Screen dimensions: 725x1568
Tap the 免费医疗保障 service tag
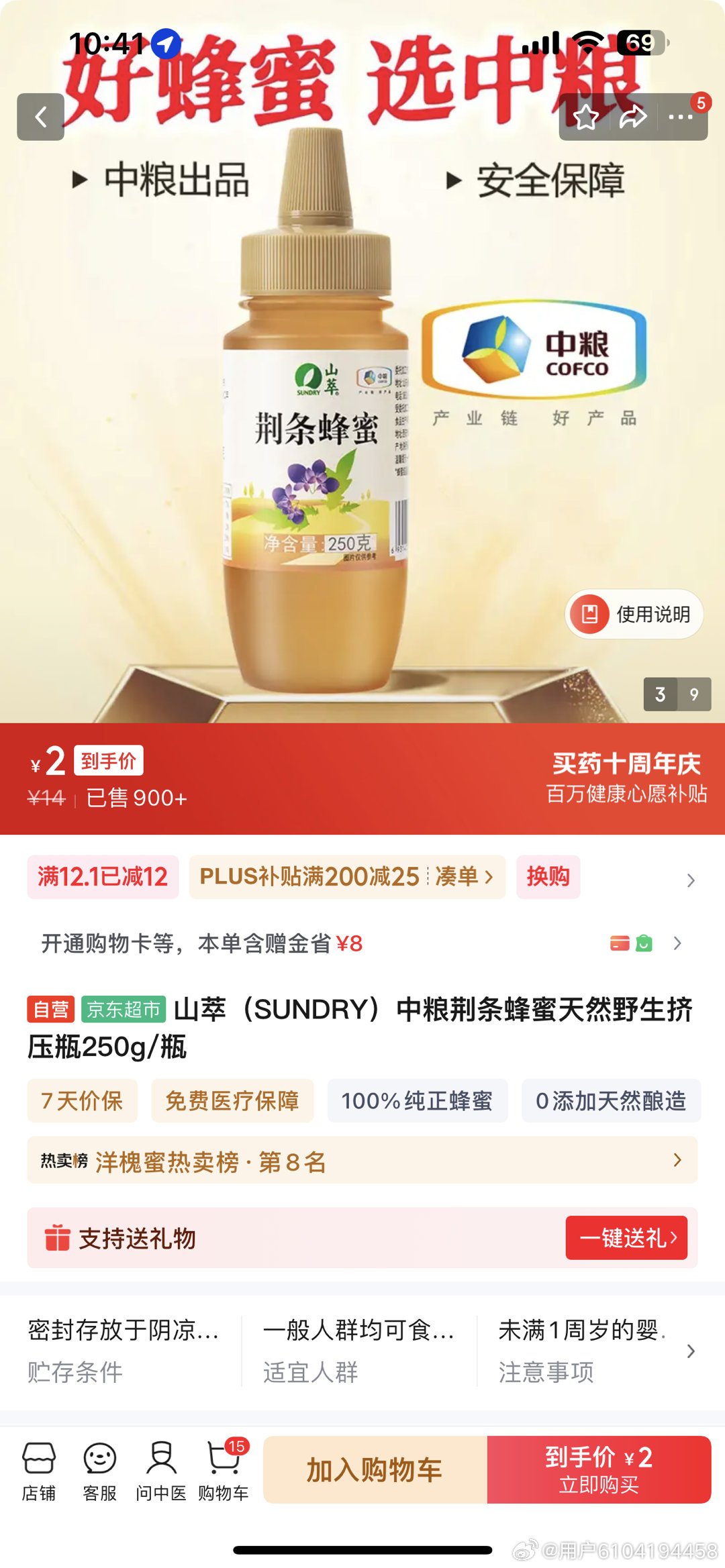point(232,1101)
